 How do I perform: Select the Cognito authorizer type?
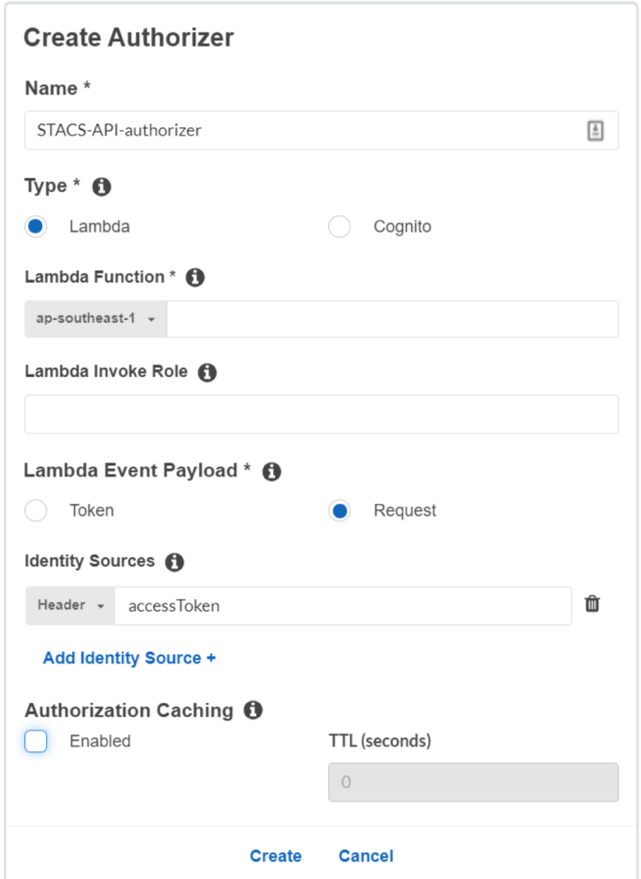coord(340,226)
